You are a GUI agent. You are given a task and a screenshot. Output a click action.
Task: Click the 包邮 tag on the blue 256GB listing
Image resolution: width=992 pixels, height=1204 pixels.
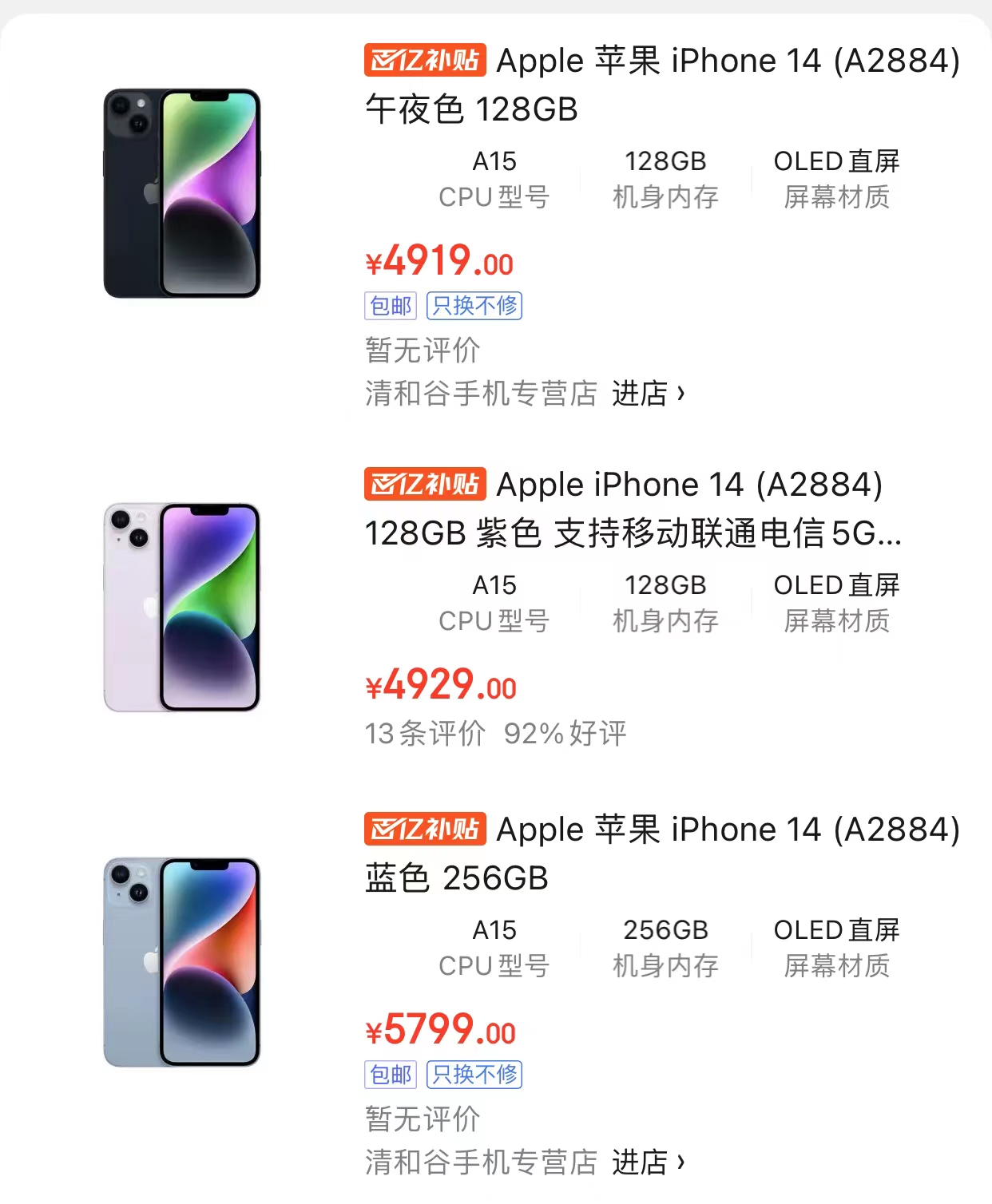coord(389,1075)
